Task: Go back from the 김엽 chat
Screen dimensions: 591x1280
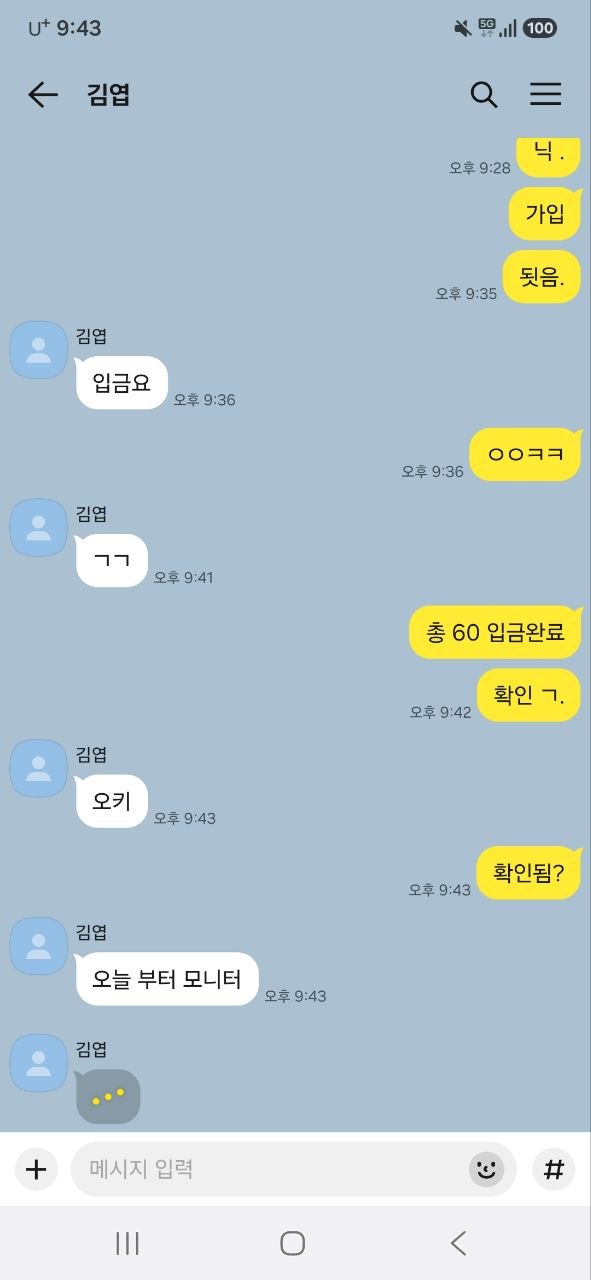Action: tap(43, 95)
